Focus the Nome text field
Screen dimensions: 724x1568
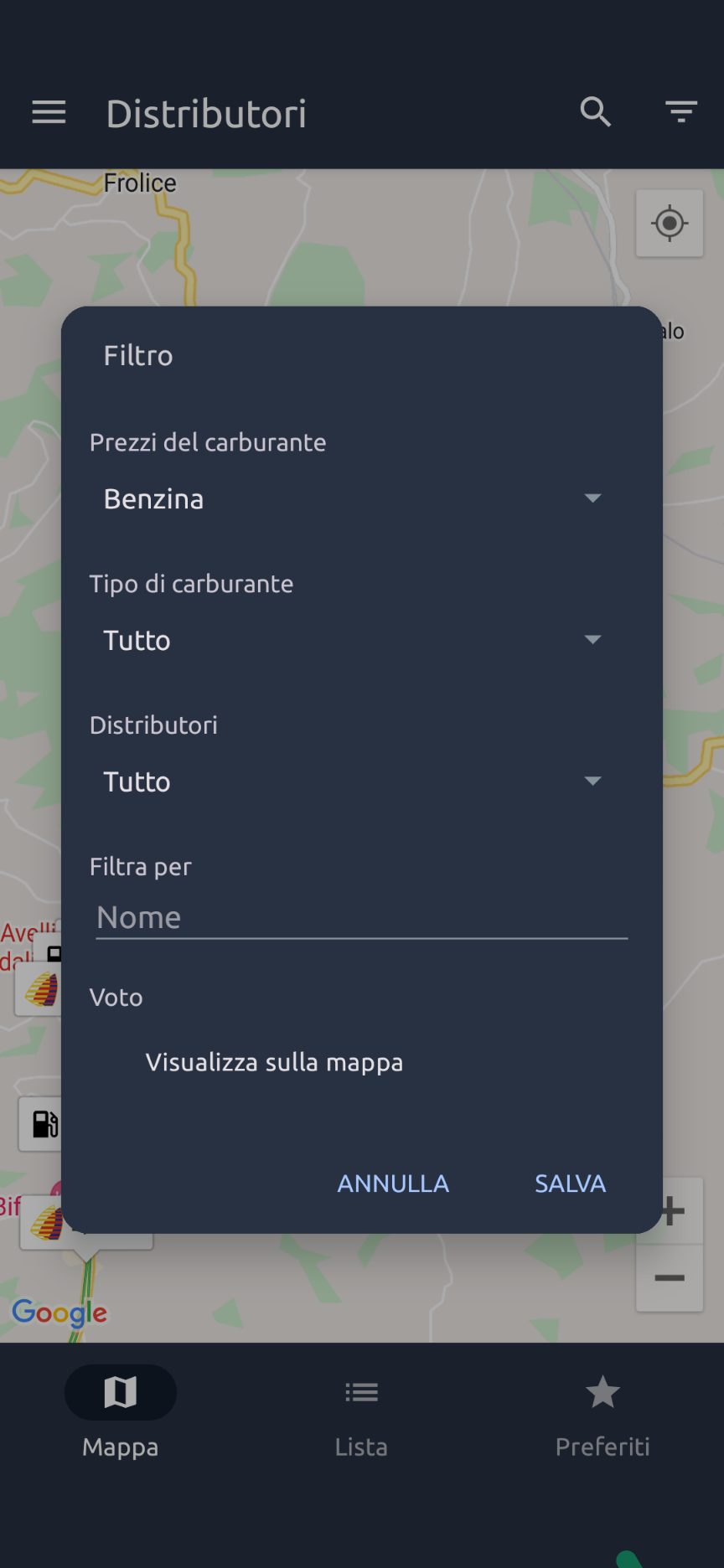point(360,918)
